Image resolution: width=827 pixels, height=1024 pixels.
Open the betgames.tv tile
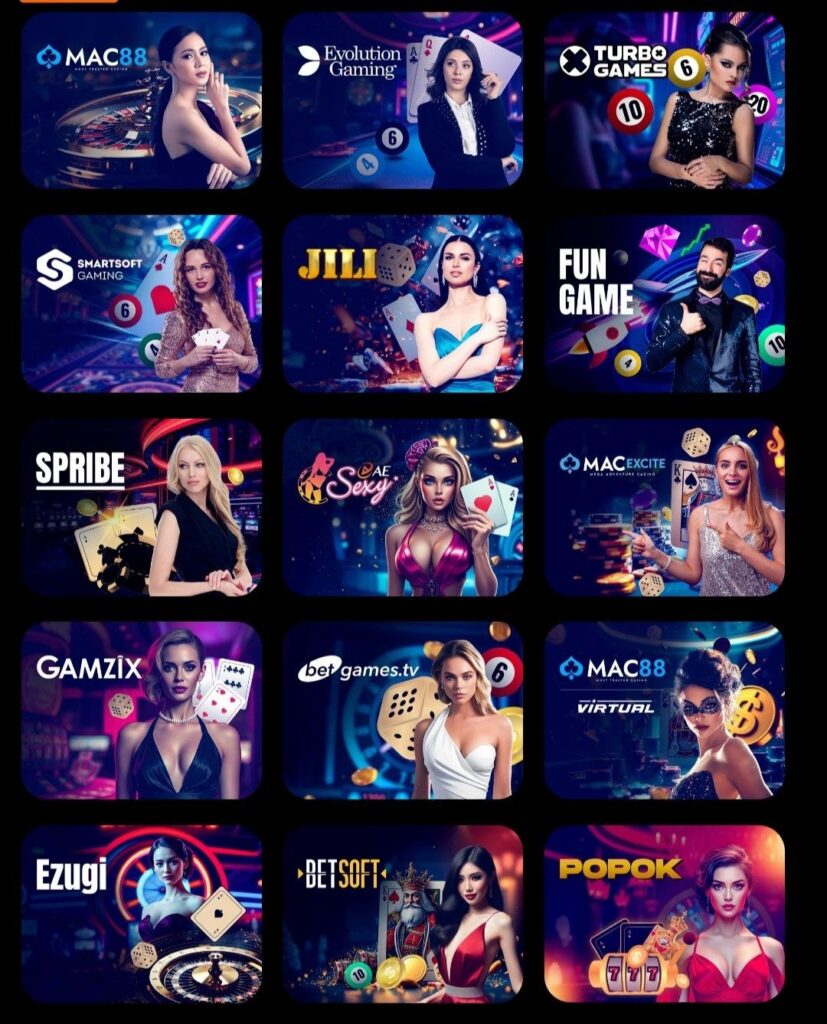(x=402, y=711)
